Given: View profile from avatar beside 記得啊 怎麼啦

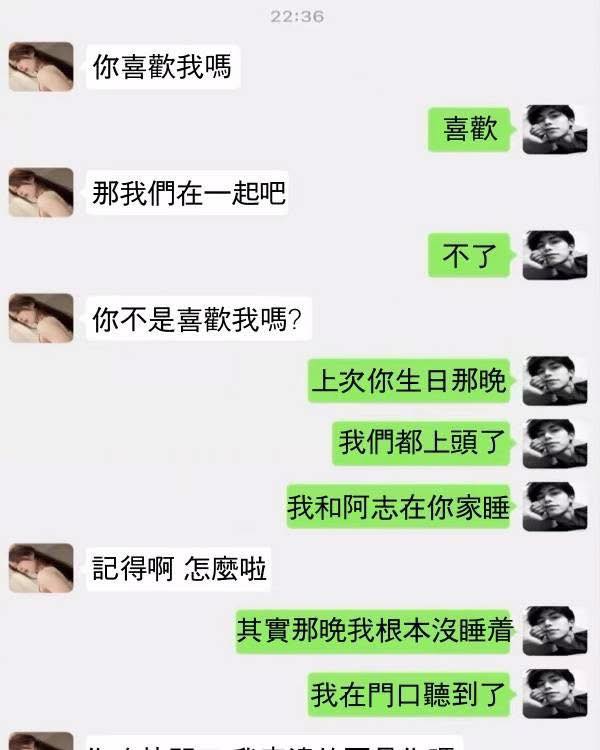Looking at the screenshot, I should tap(41, 568).
